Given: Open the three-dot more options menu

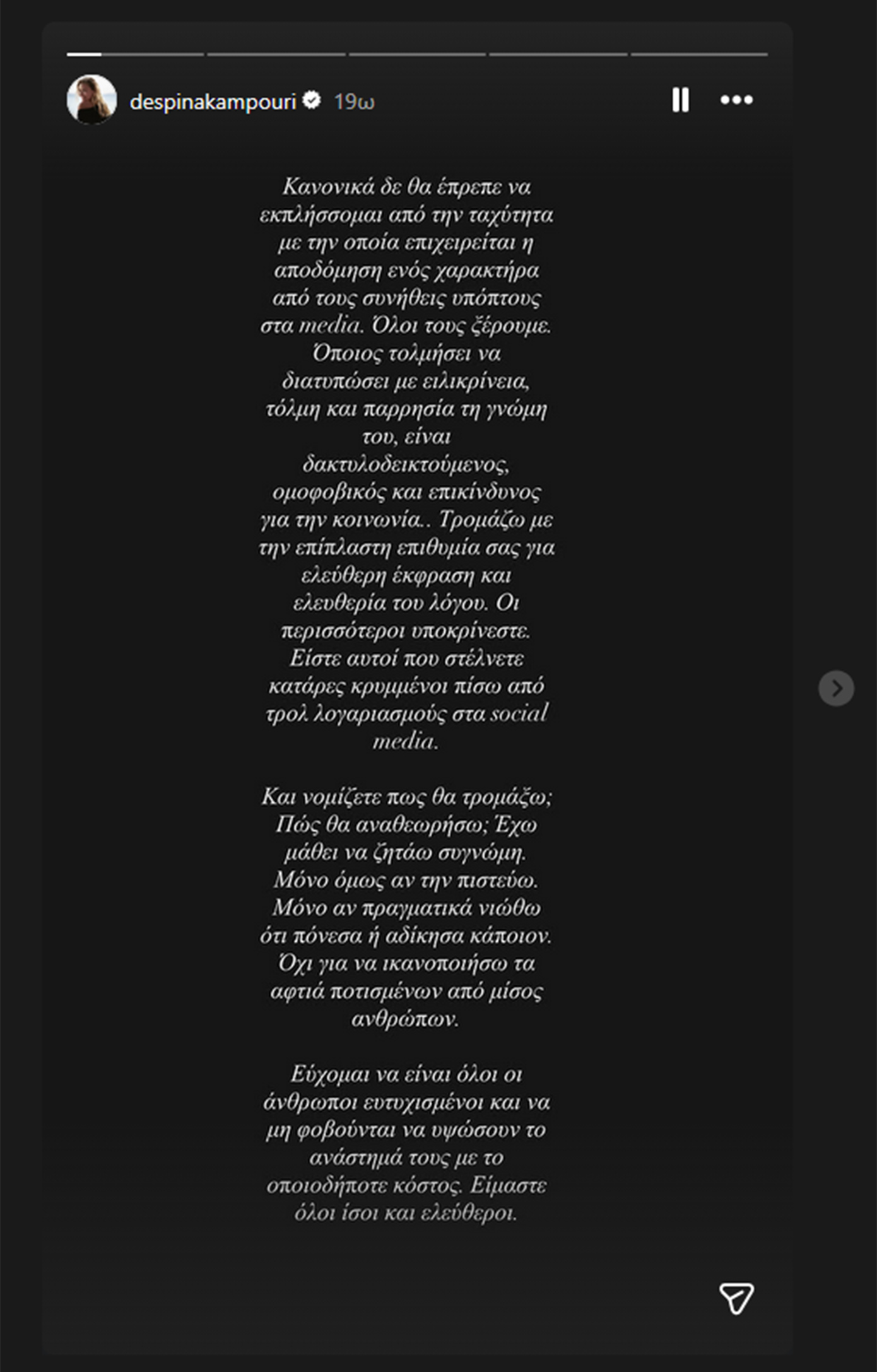Looking at the screenshot, I should (x=736, y=100).
